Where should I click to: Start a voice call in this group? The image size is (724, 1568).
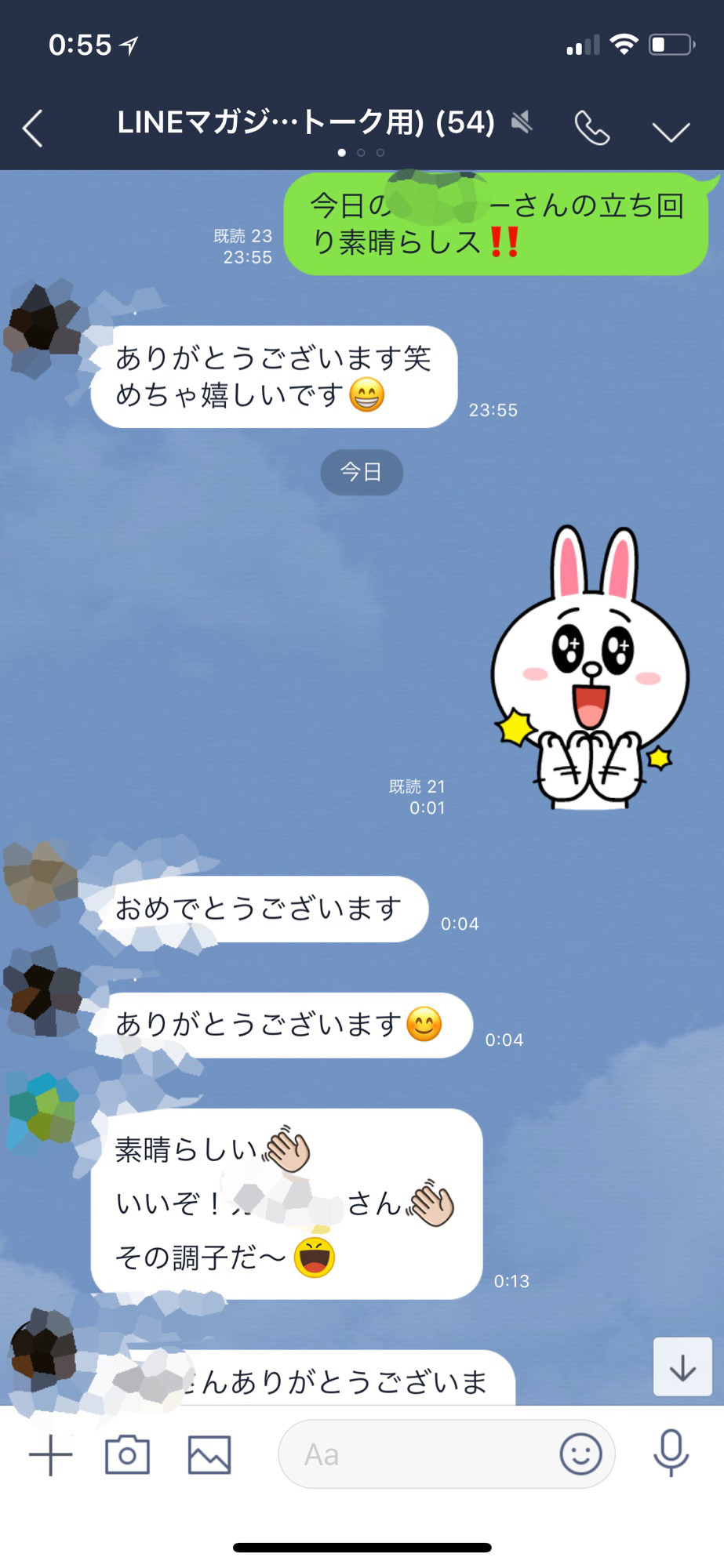pos(591,128)
